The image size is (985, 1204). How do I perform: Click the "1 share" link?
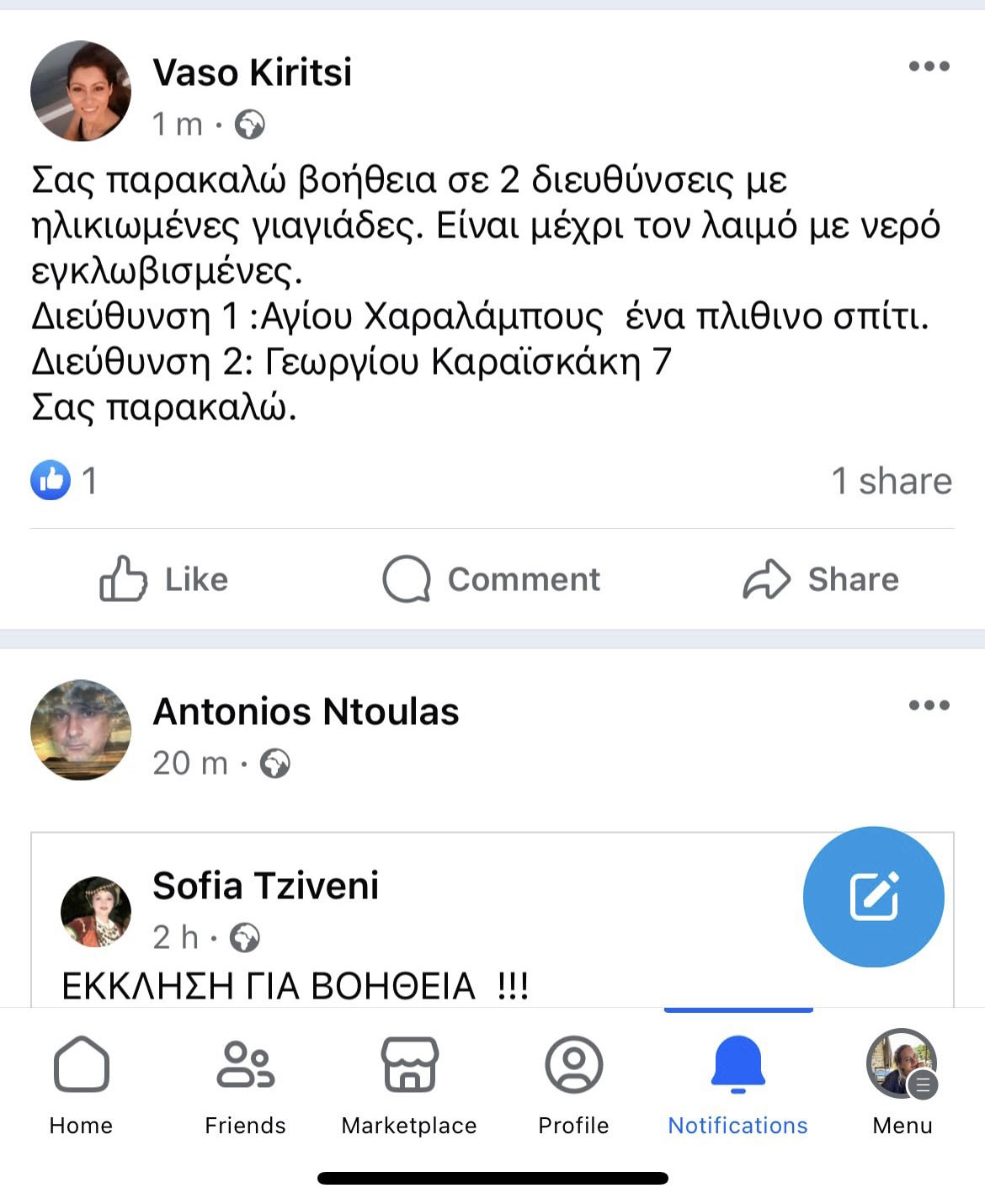892,481
